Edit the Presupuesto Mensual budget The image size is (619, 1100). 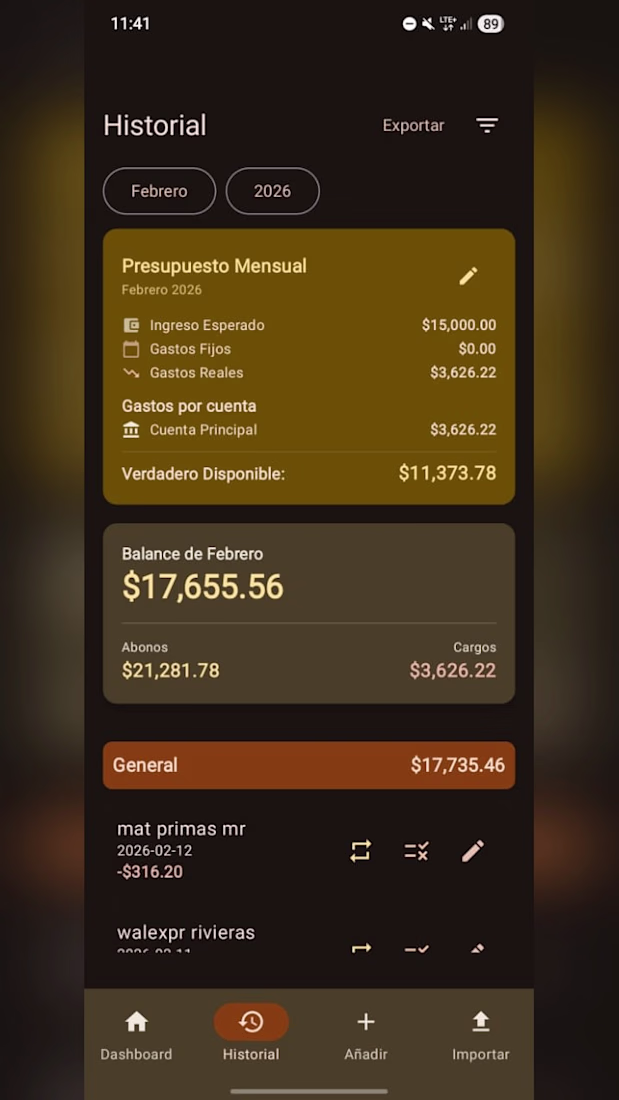pyautogui.click(x=468, y=276)
